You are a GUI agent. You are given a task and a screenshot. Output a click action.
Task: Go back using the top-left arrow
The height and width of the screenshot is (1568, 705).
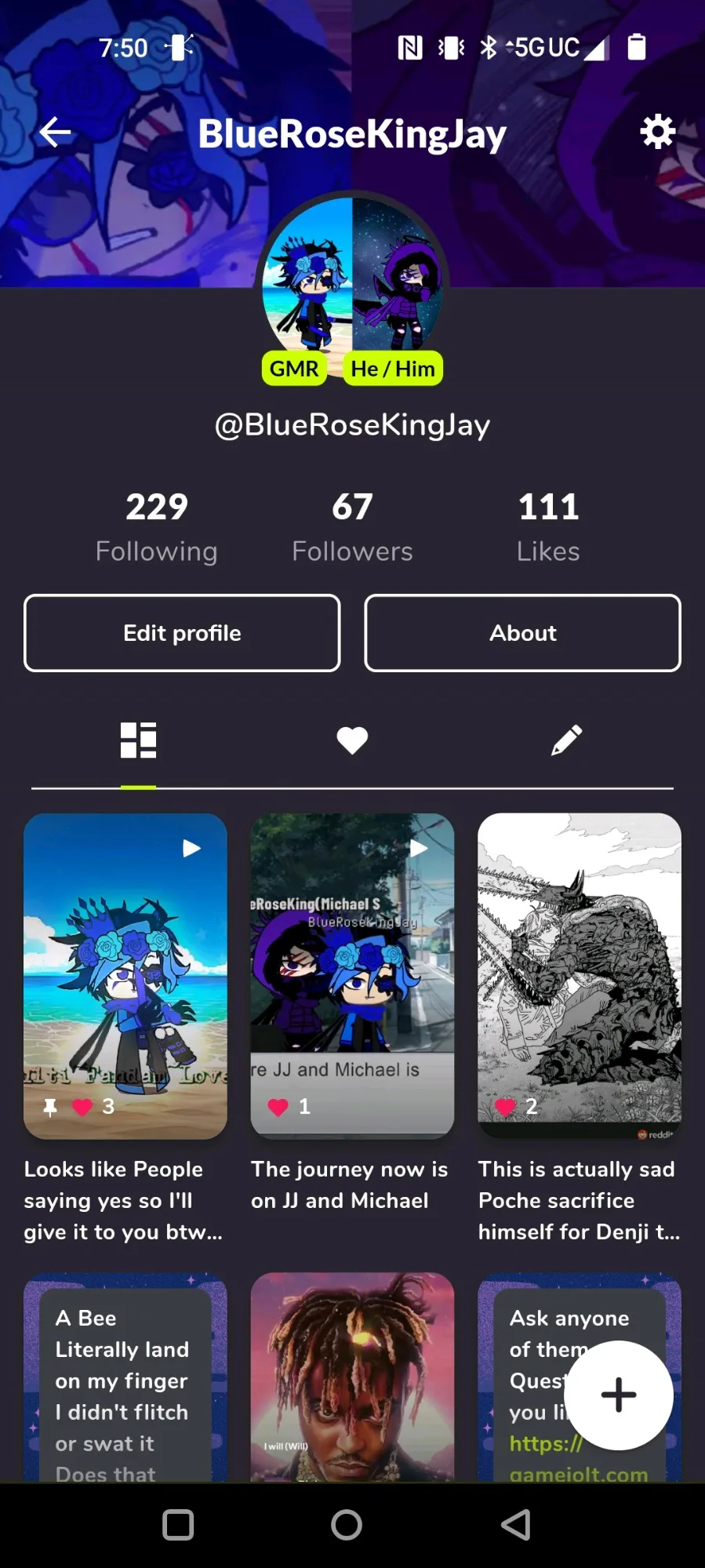[55, 132]
